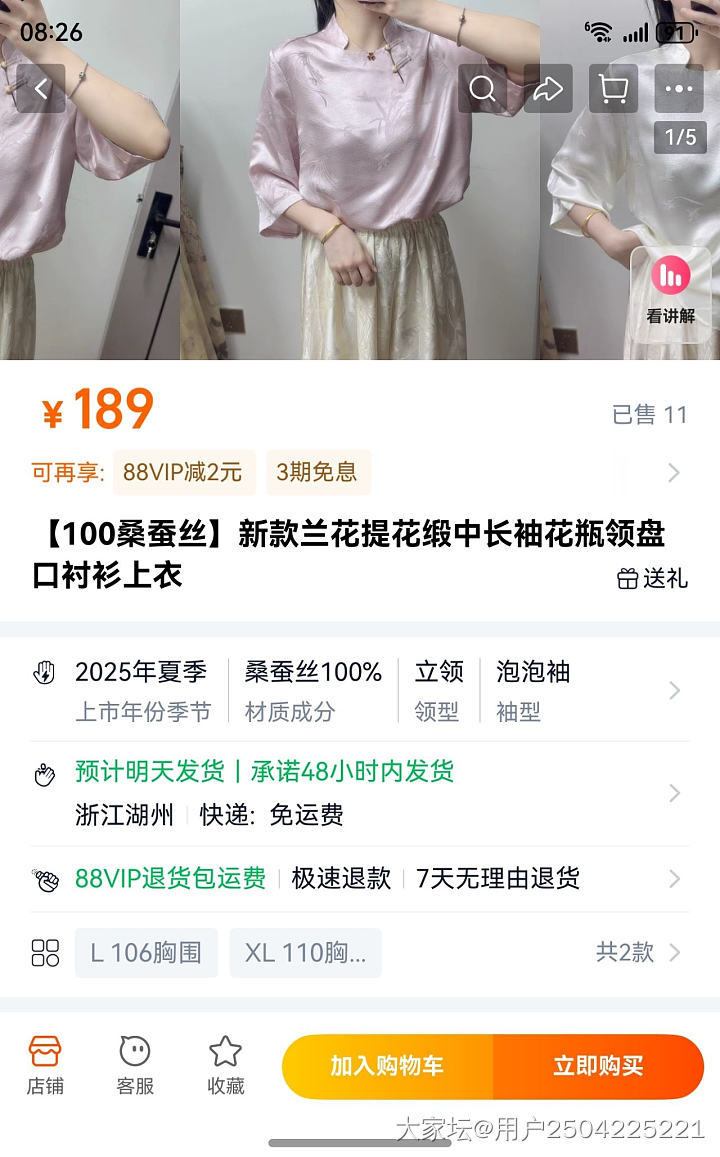Send as gift via 送礼
This screenshot has width=720, height=1157.
[x=653, y=578]
